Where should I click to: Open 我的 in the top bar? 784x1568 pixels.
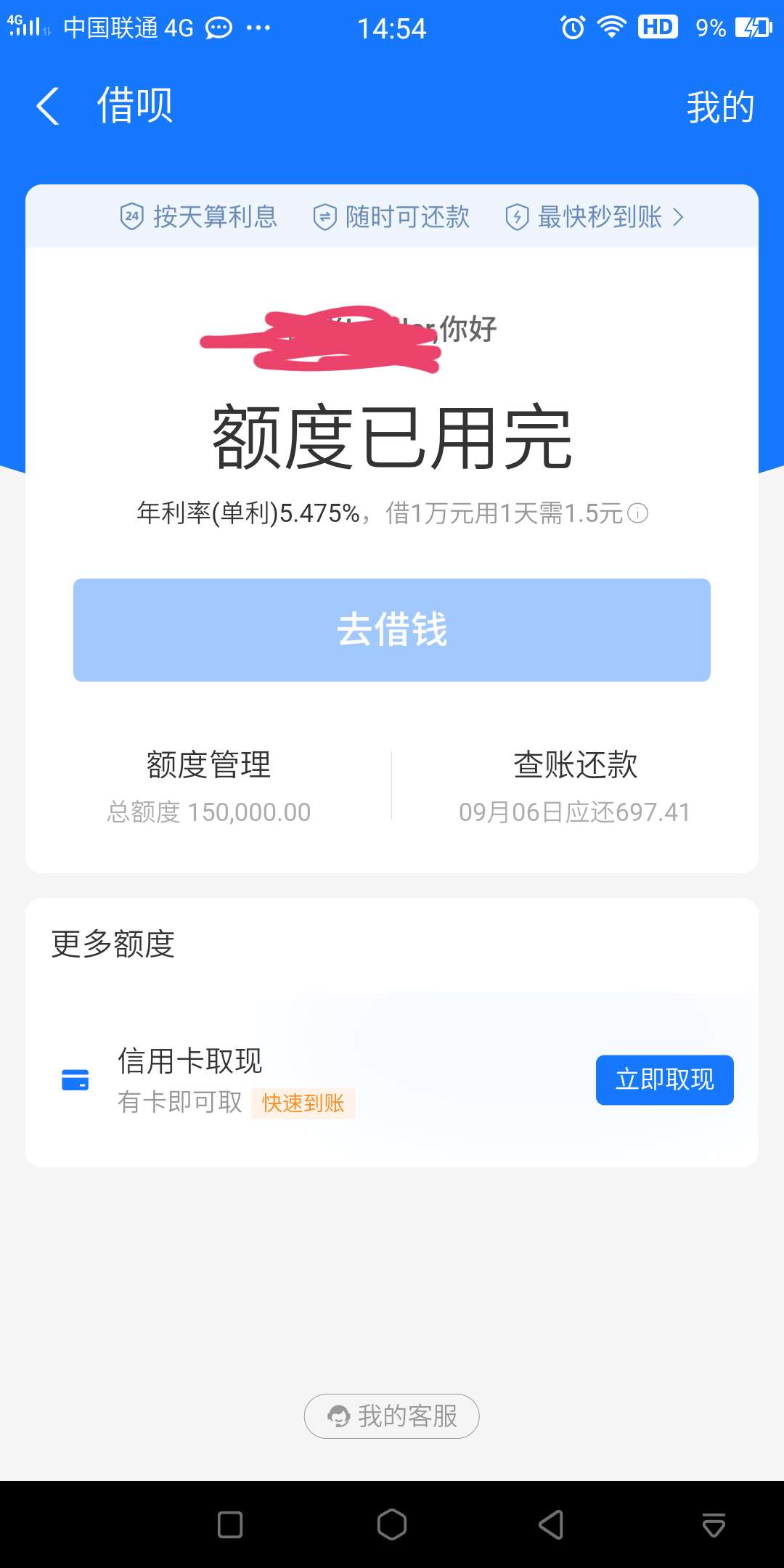[x=720, y=107]
